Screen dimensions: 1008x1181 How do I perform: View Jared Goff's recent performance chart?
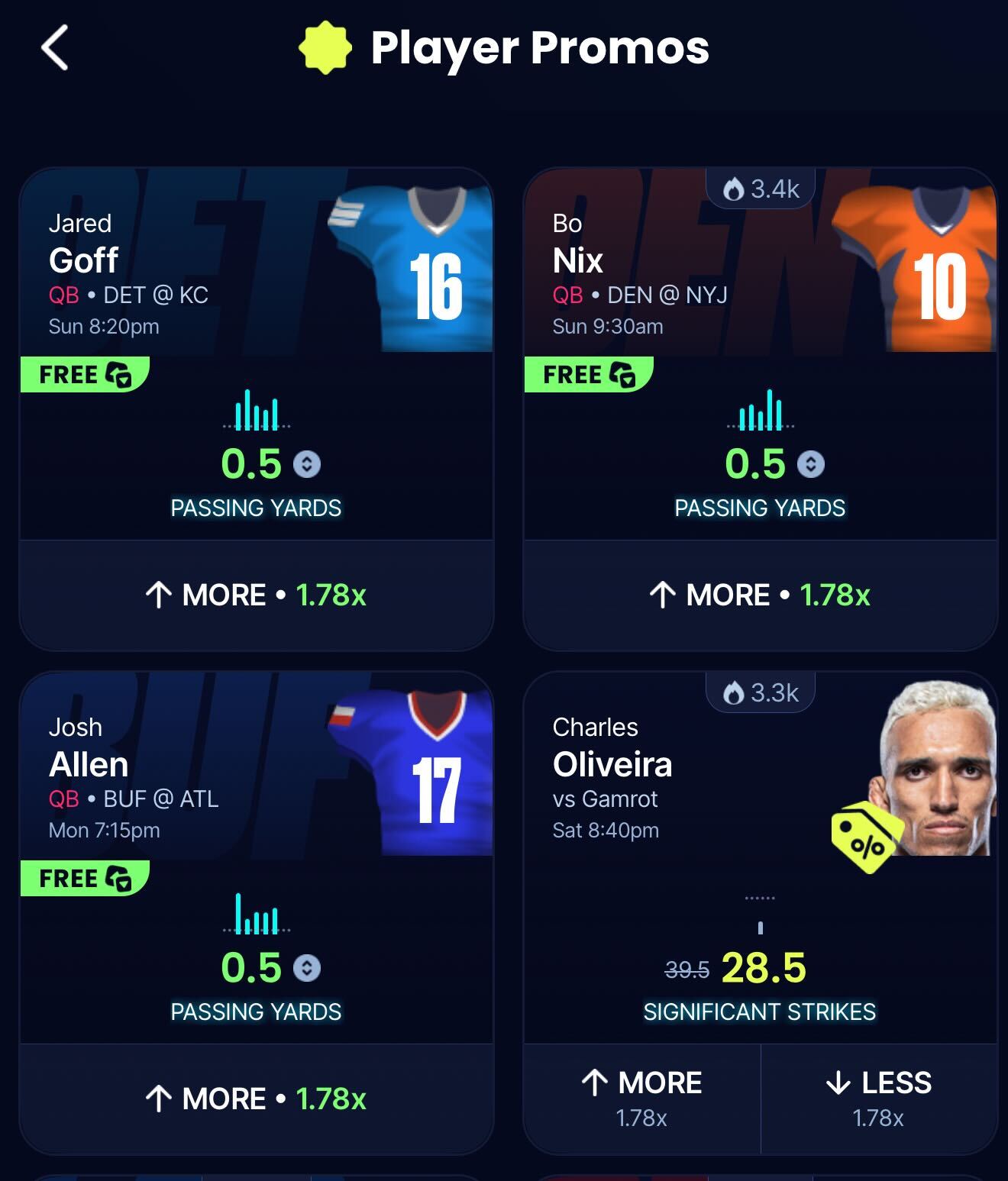click(x=257, y=412)
